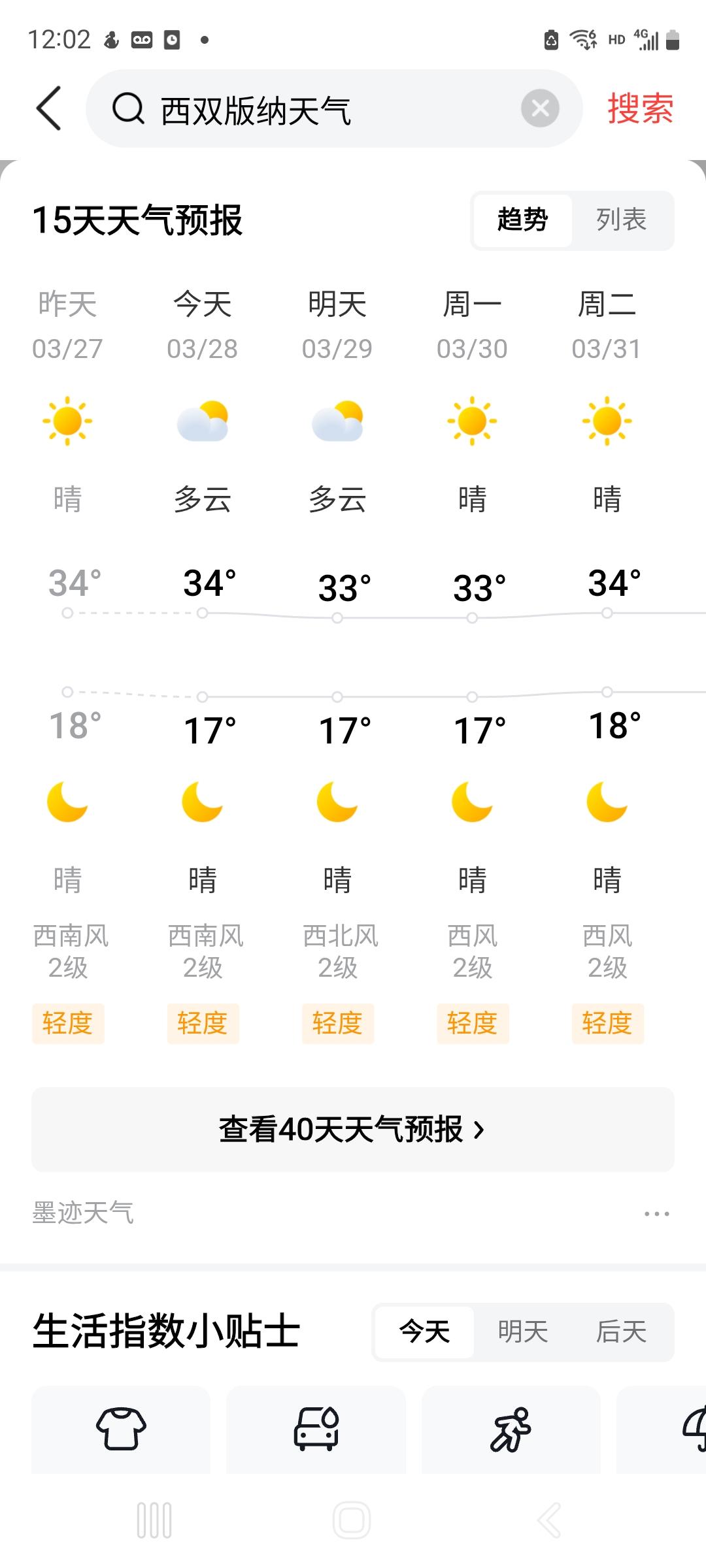706x1568 pixels.
Task: Clear search text with the X button
Action: point(540,109)
